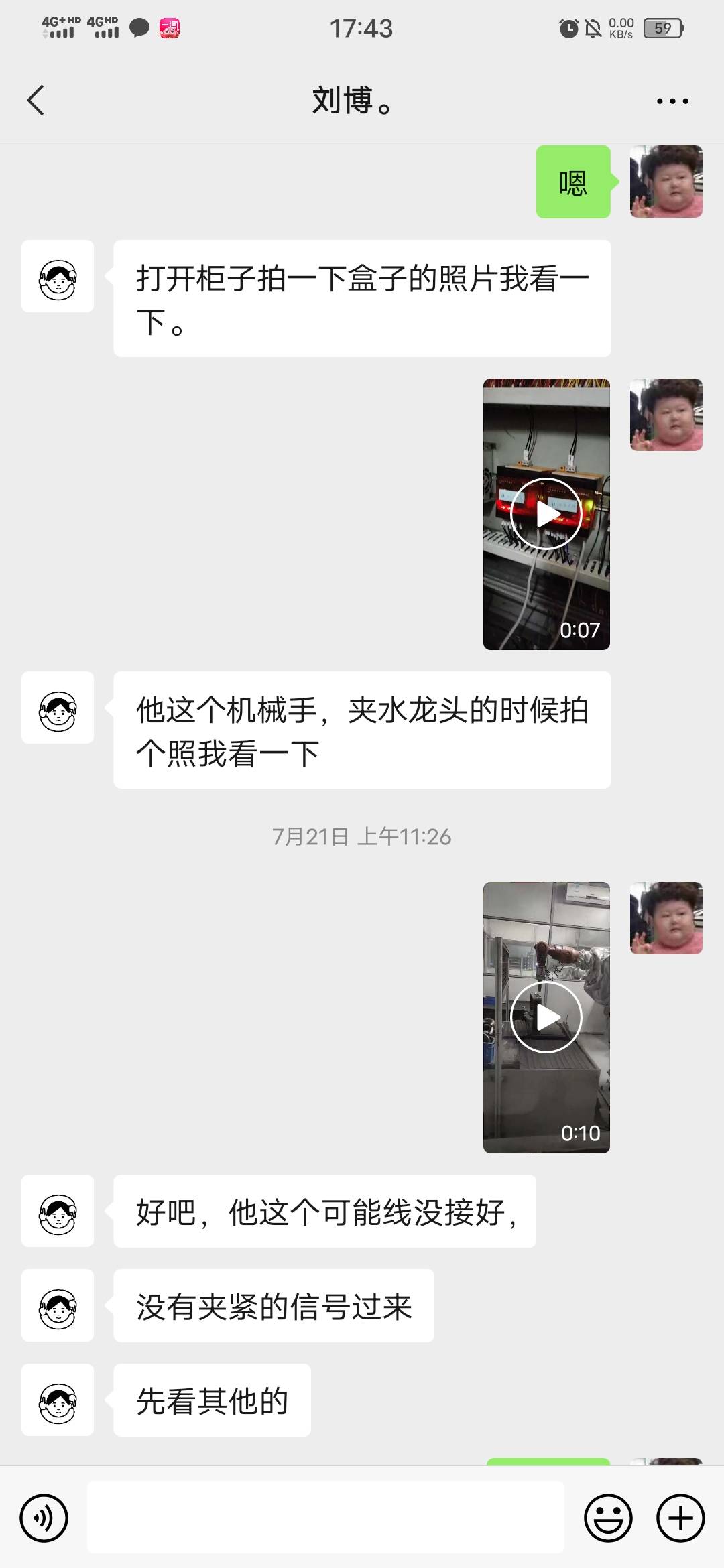The height and width of the screenshot is (1568, 724).
Task: Tap my avatar next to the 嗯 message
Action: (666, 182)
